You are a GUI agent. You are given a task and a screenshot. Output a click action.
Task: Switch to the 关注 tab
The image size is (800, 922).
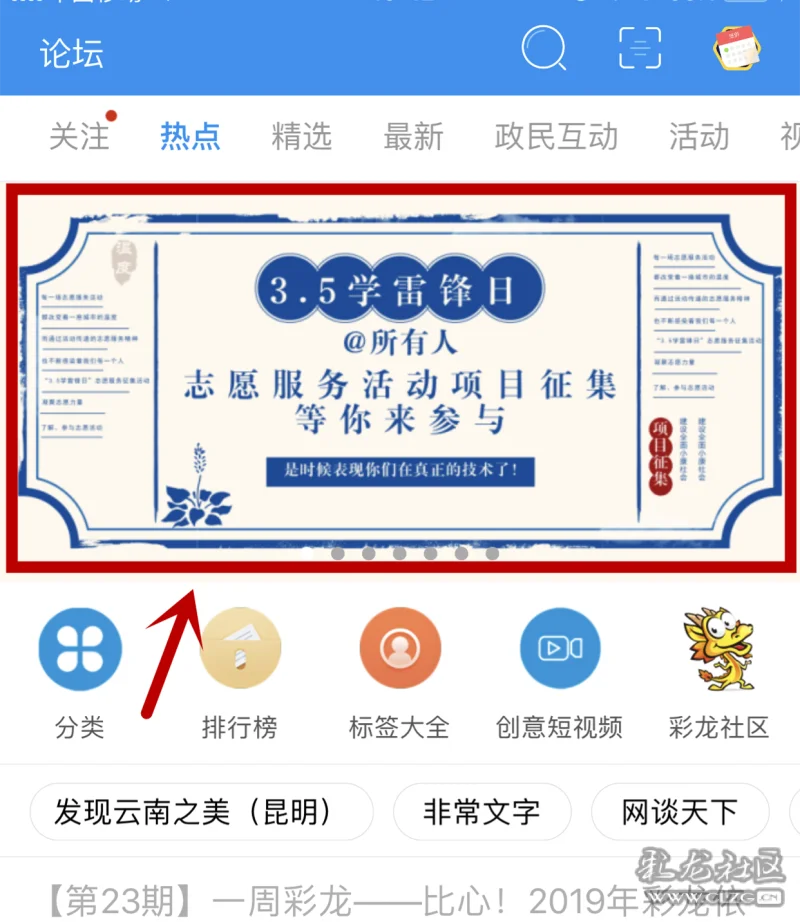point(79,136)
